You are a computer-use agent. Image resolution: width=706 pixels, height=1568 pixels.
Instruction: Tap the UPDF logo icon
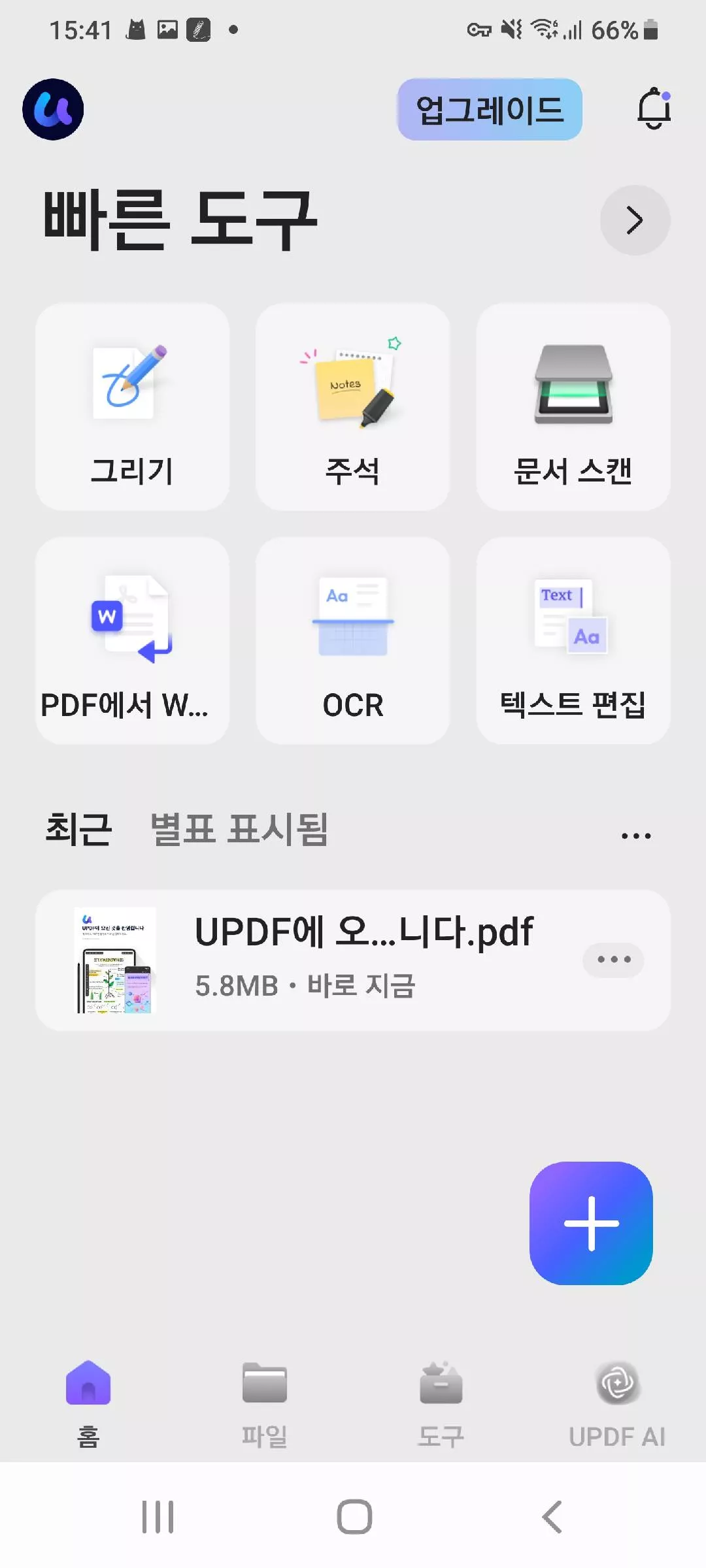(53, 108)
